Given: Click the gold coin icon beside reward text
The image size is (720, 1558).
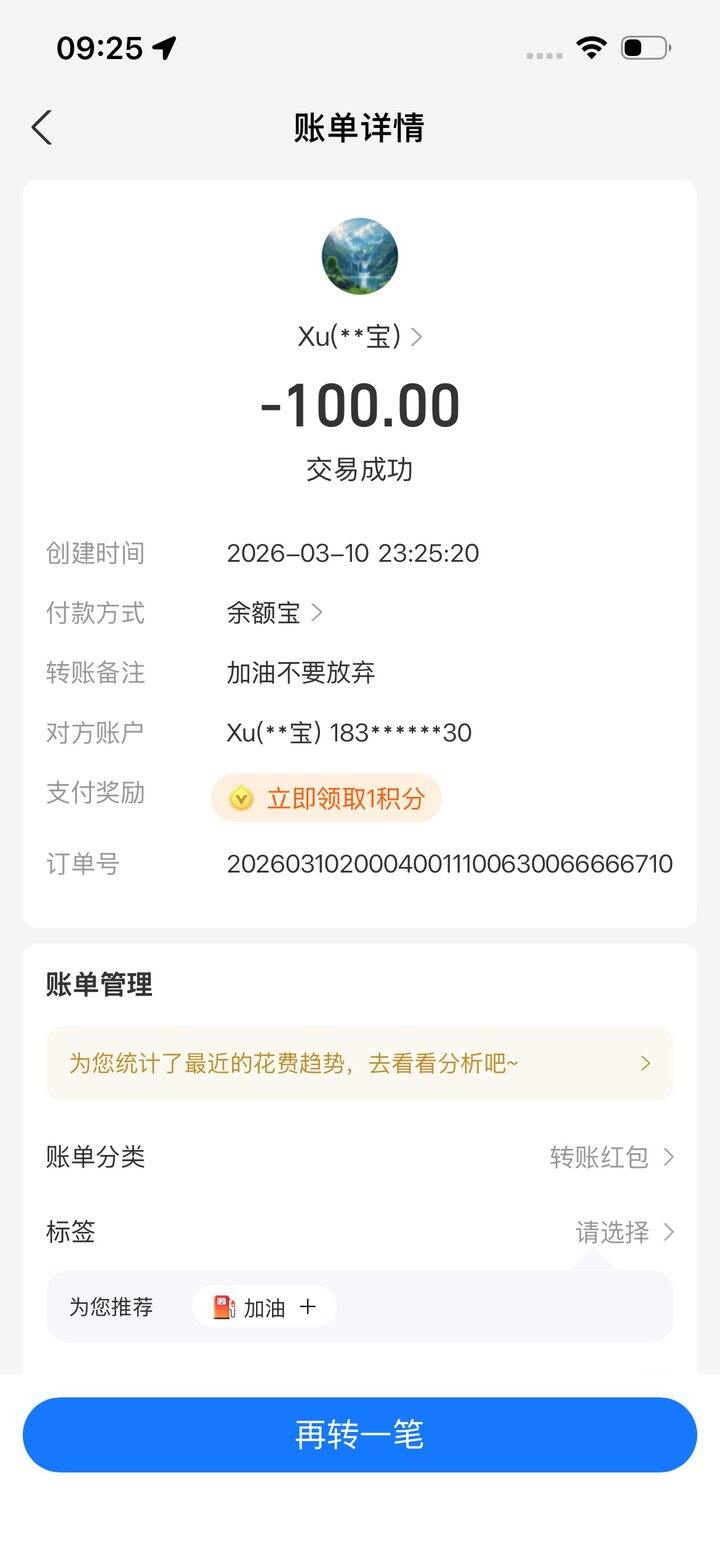Looking at the screenshot, I should click(238, 797).
